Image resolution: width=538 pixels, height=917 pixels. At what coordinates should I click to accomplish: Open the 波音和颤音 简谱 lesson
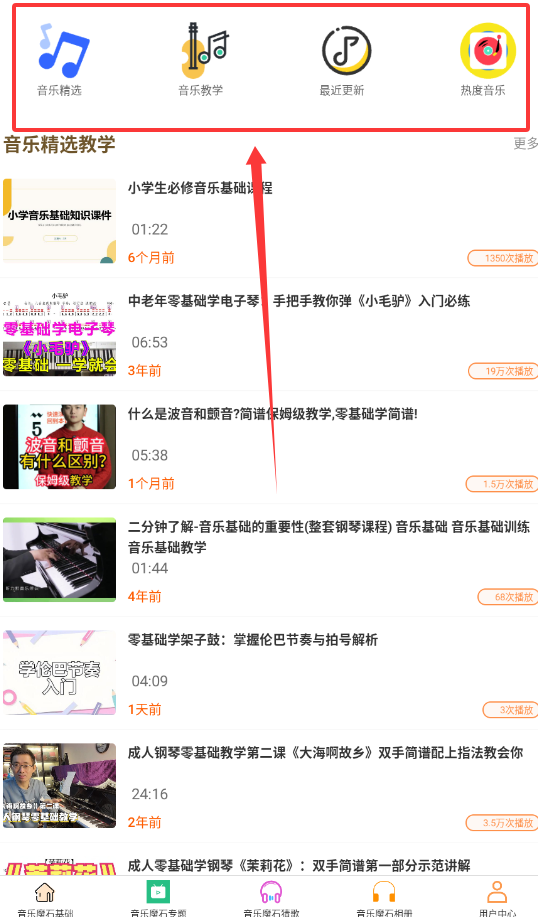coord(269,448)
